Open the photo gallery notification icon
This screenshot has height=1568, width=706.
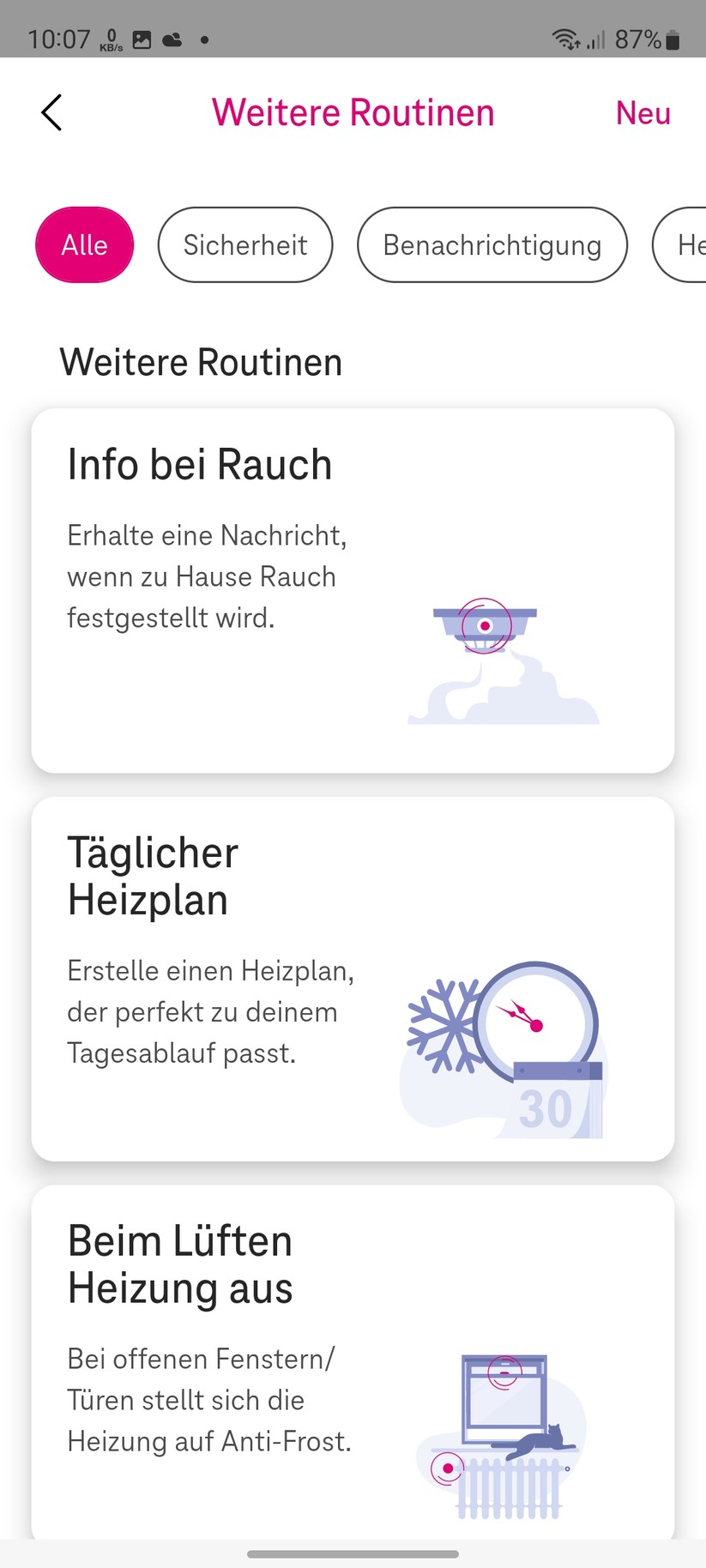tap(142, 38)
